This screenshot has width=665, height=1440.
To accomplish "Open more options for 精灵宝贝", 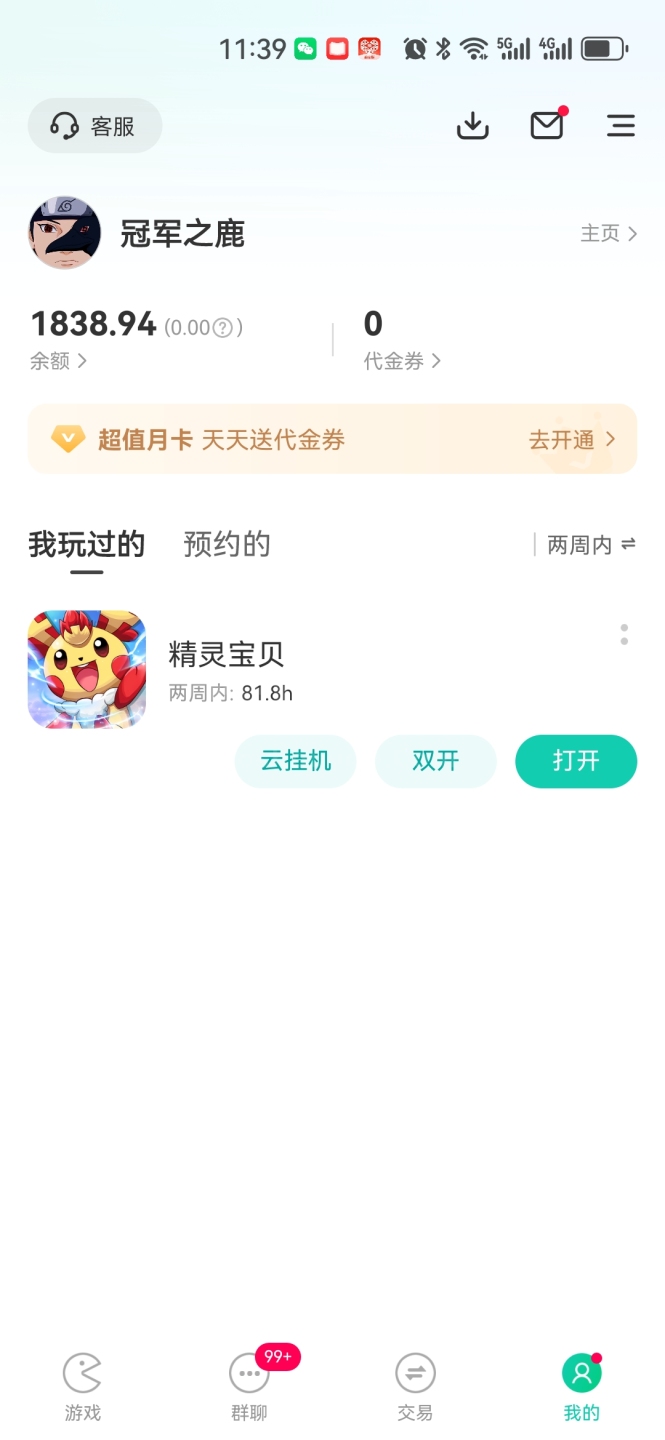I will point(624,635).
